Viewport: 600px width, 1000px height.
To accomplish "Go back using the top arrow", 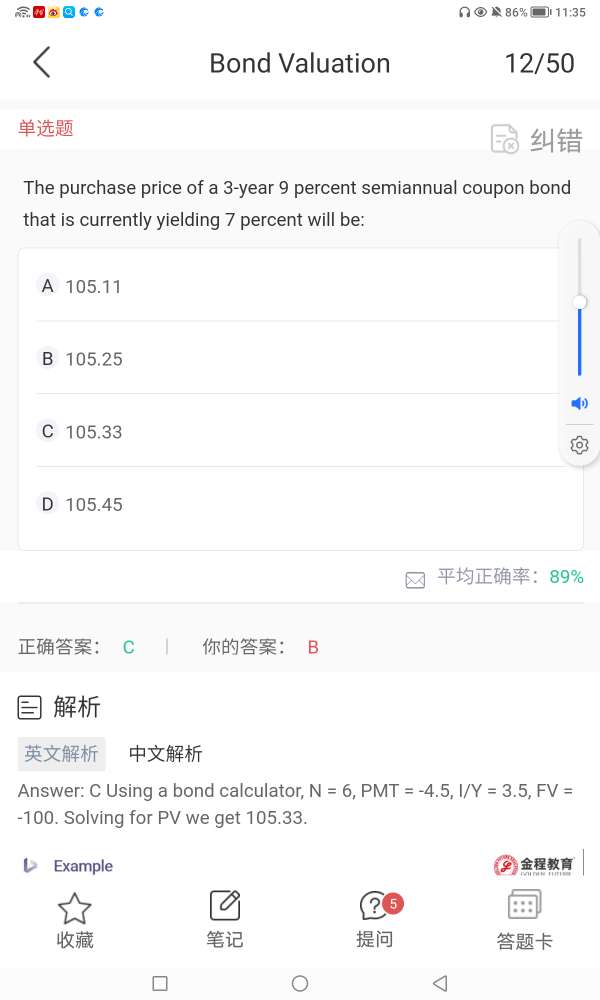I will (41, 63).
